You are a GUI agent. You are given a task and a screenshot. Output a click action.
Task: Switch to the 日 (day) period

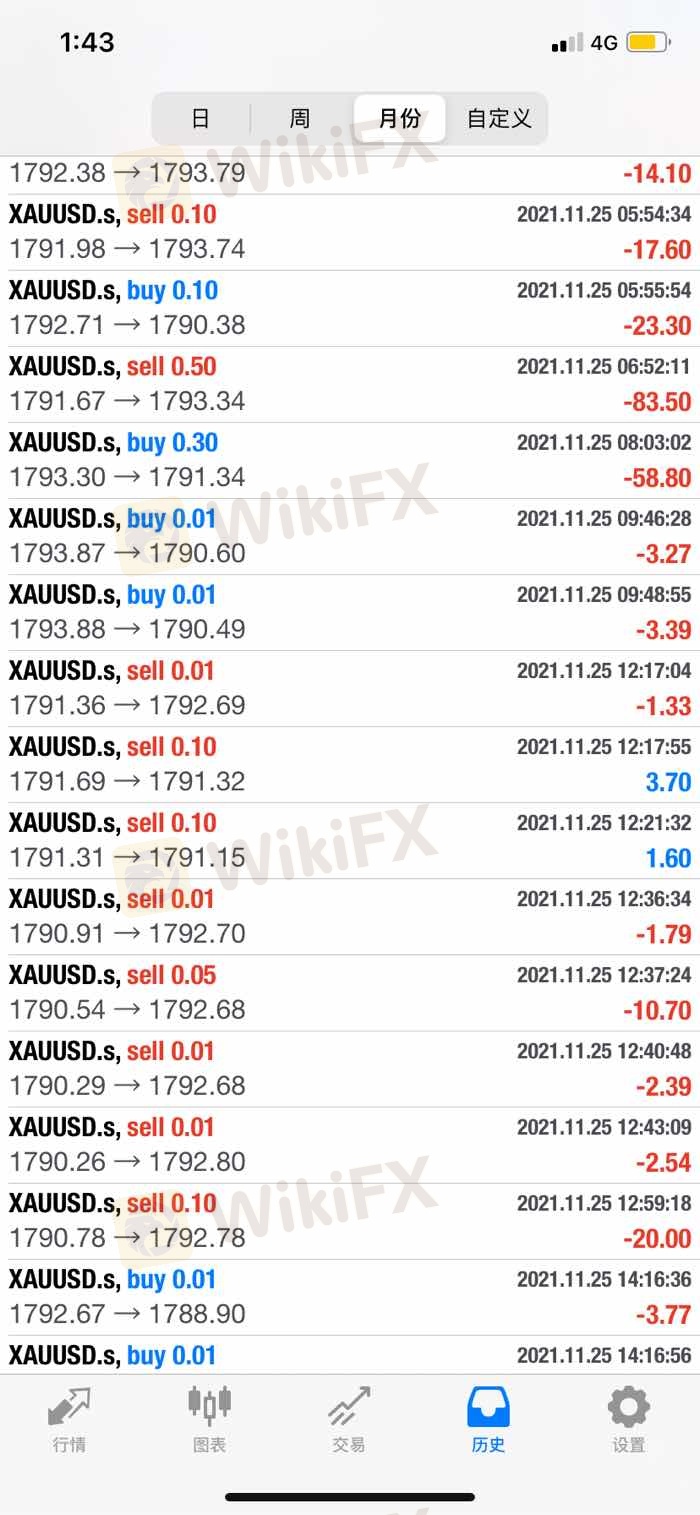point(200,119)
